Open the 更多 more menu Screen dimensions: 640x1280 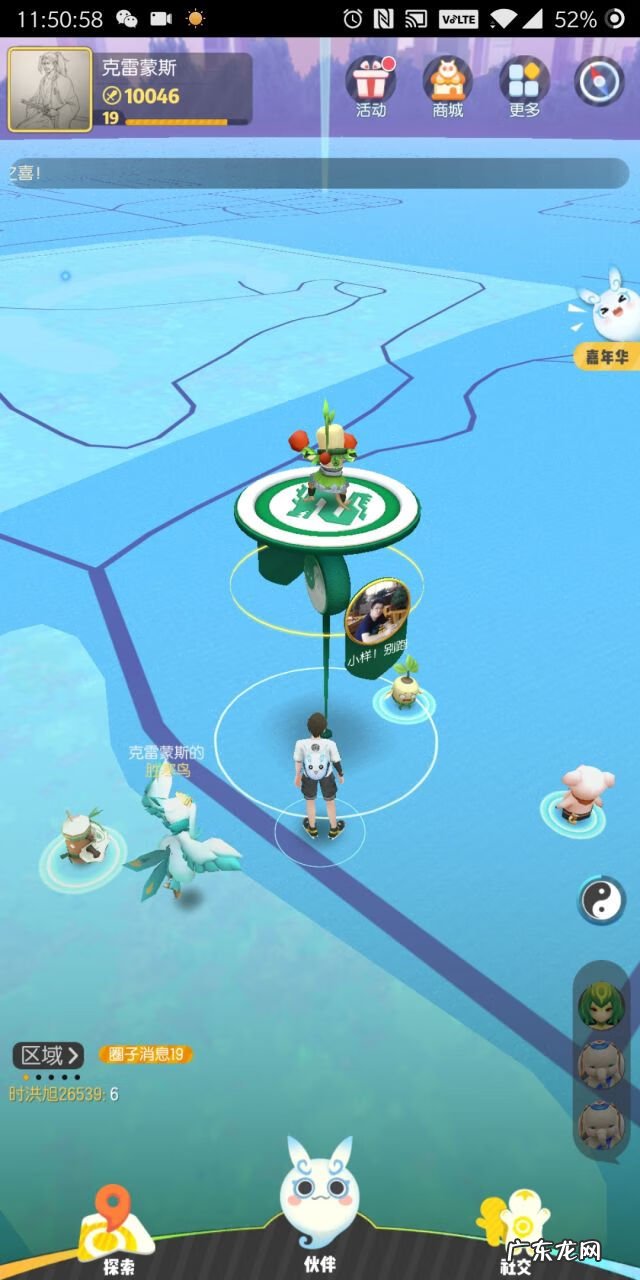click(x=524, y=83)
